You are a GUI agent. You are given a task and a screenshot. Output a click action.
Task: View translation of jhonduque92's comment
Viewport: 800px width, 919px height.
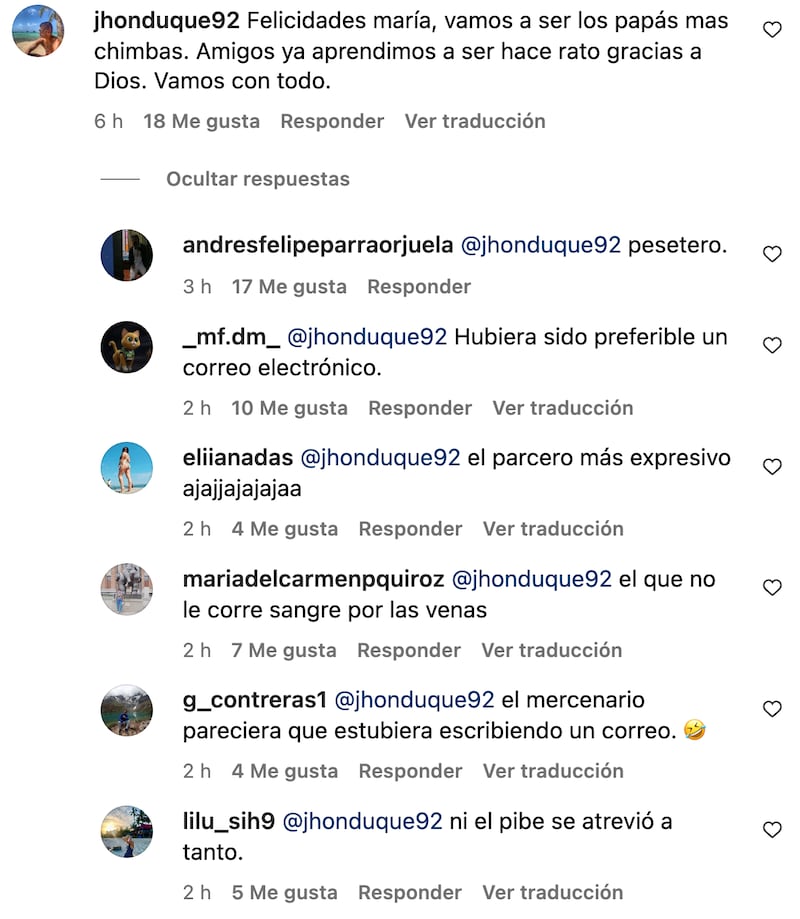[474, 121]
